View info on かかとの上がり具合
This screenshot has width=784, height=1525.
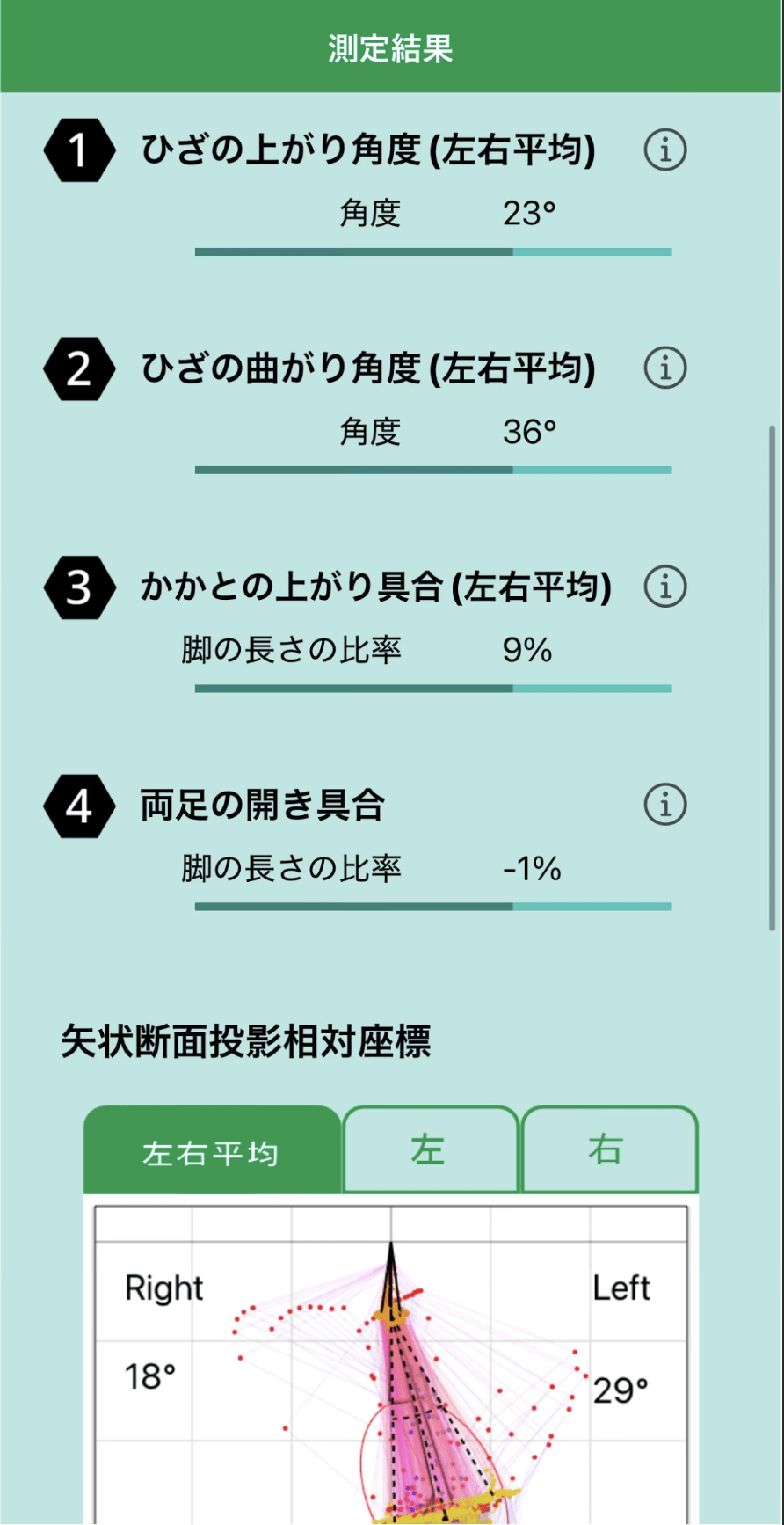[x=664, y=587]
